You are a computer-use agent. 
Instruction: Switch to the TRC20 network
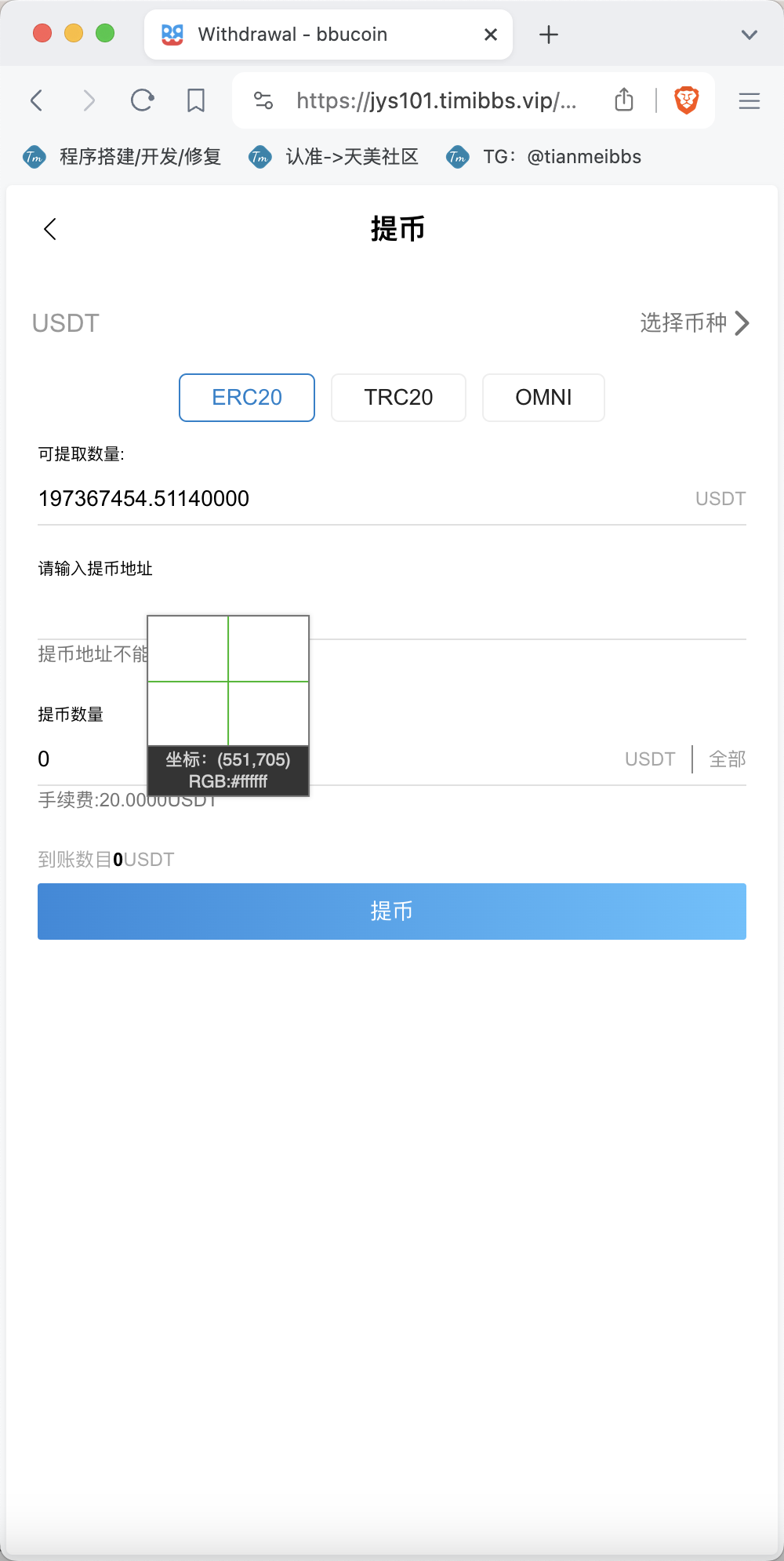(x=398, y=398)
